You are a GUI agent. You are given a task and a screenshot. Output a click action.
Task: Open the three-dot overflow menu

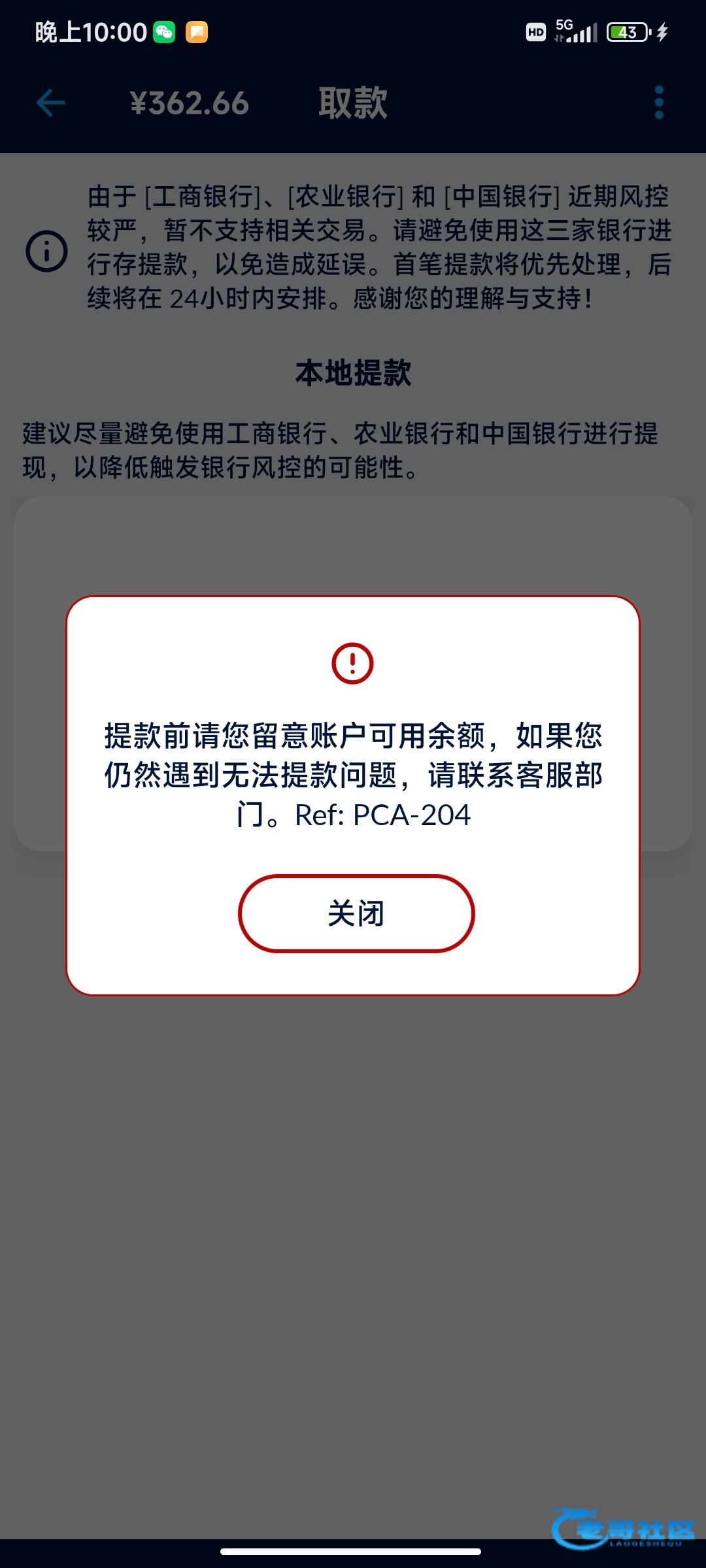(x=659, y=103)
